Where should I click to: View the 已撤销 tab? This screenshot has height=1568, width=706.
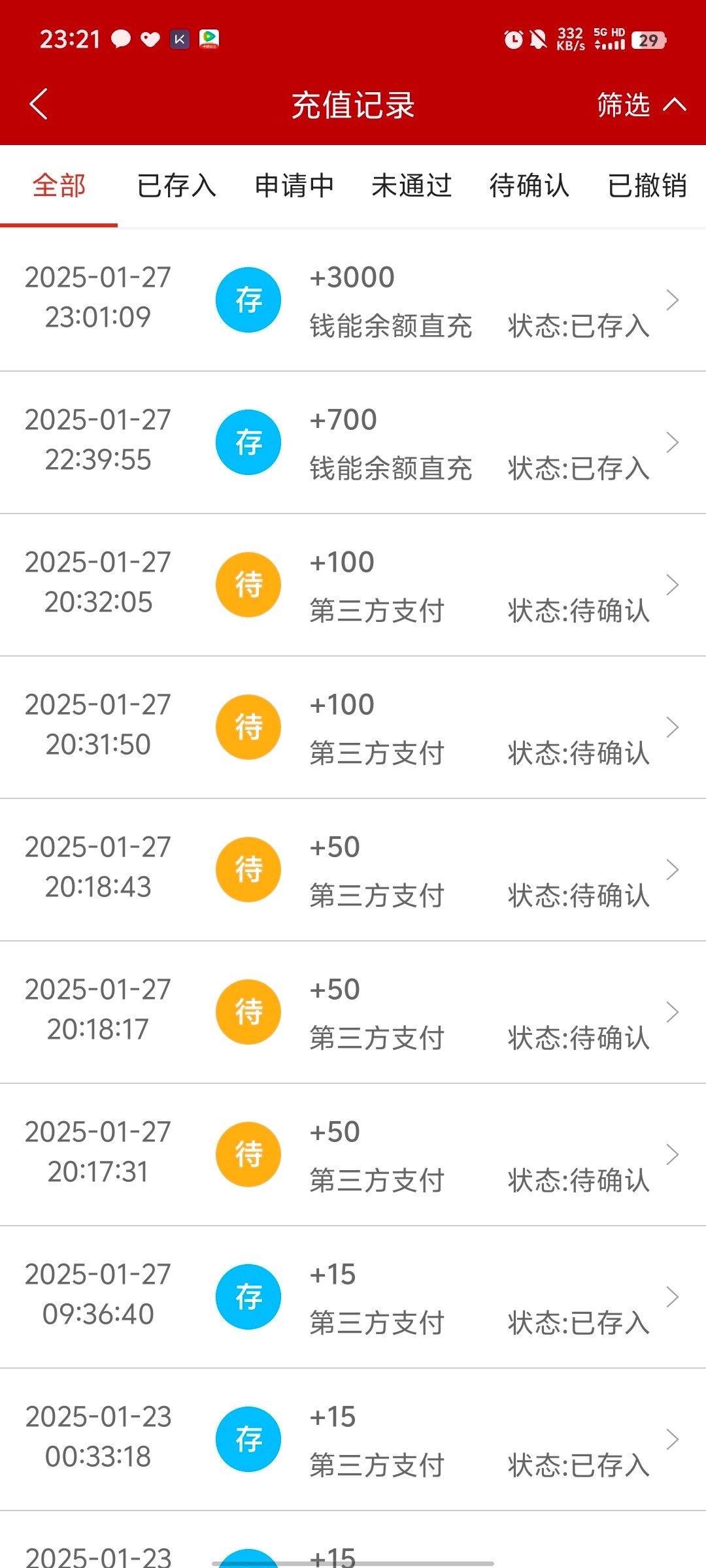click(x=647, y=186)
